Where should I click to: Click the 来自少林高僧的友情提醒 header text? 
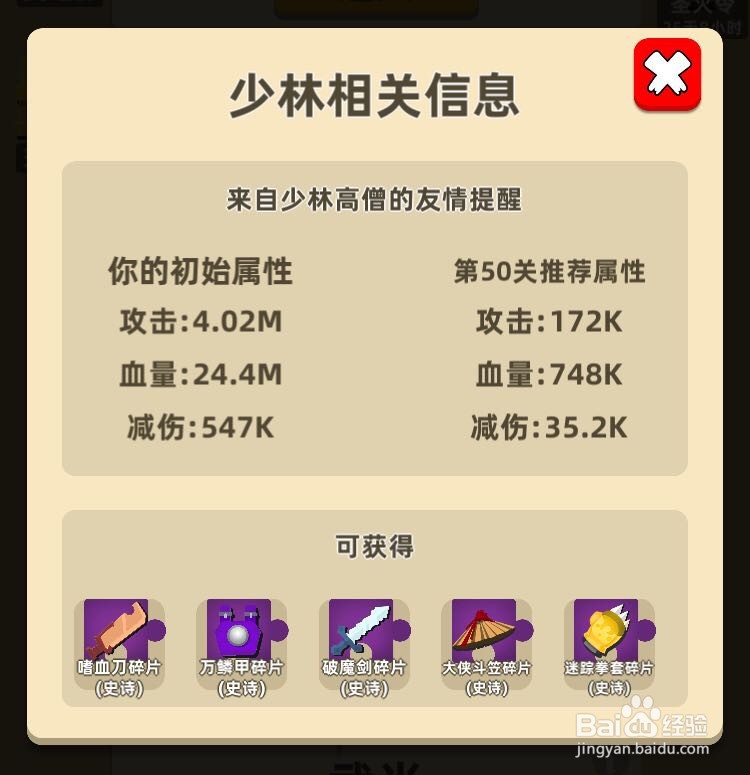coord(375,198)
